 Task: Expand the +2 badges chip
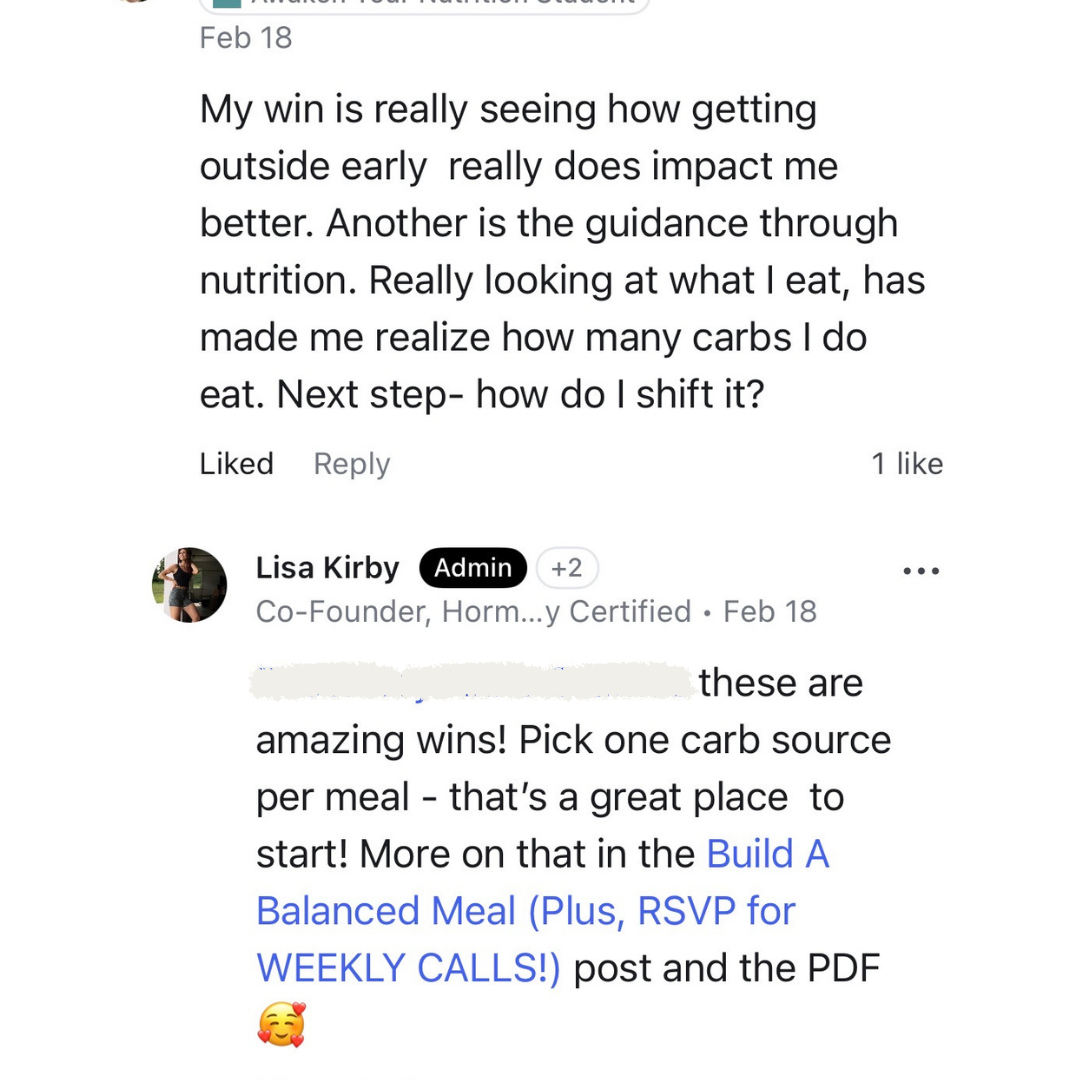click(x=567, y=568)
